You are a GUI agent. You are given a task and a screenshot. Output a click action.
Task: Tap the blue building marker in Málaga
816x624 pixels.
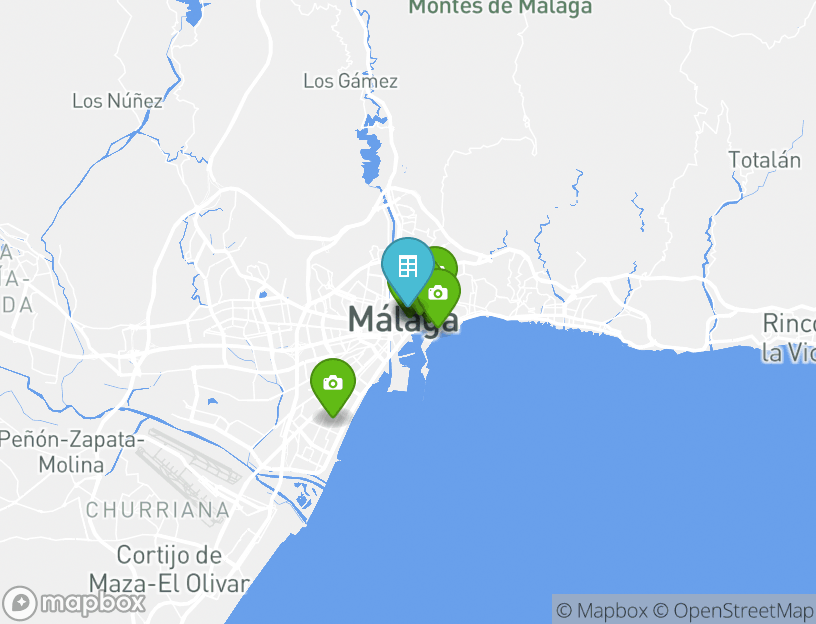[x=406, y=267]
